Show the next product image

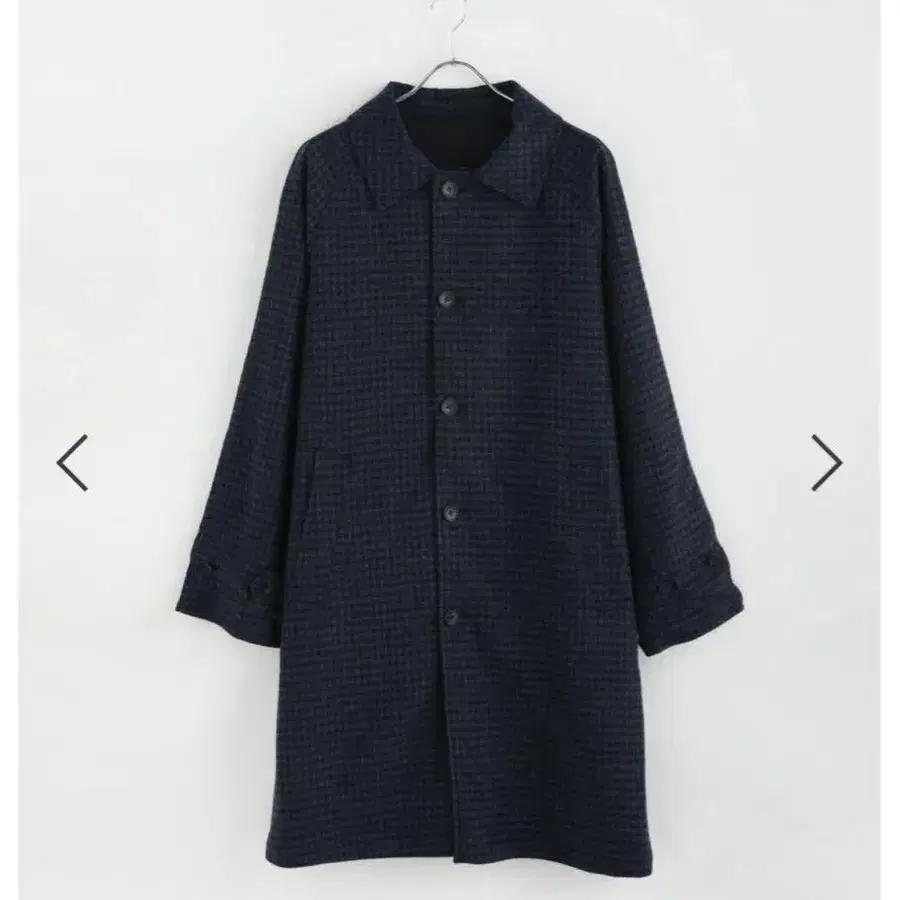point(826,462)
